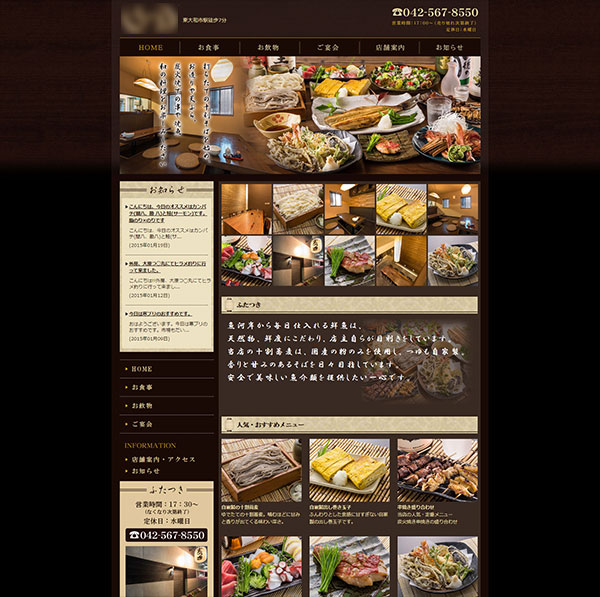This screenshot has height=597, width=600.
Task: Go to お食事 in the top navigation
Action: click(x=209, y=47)
